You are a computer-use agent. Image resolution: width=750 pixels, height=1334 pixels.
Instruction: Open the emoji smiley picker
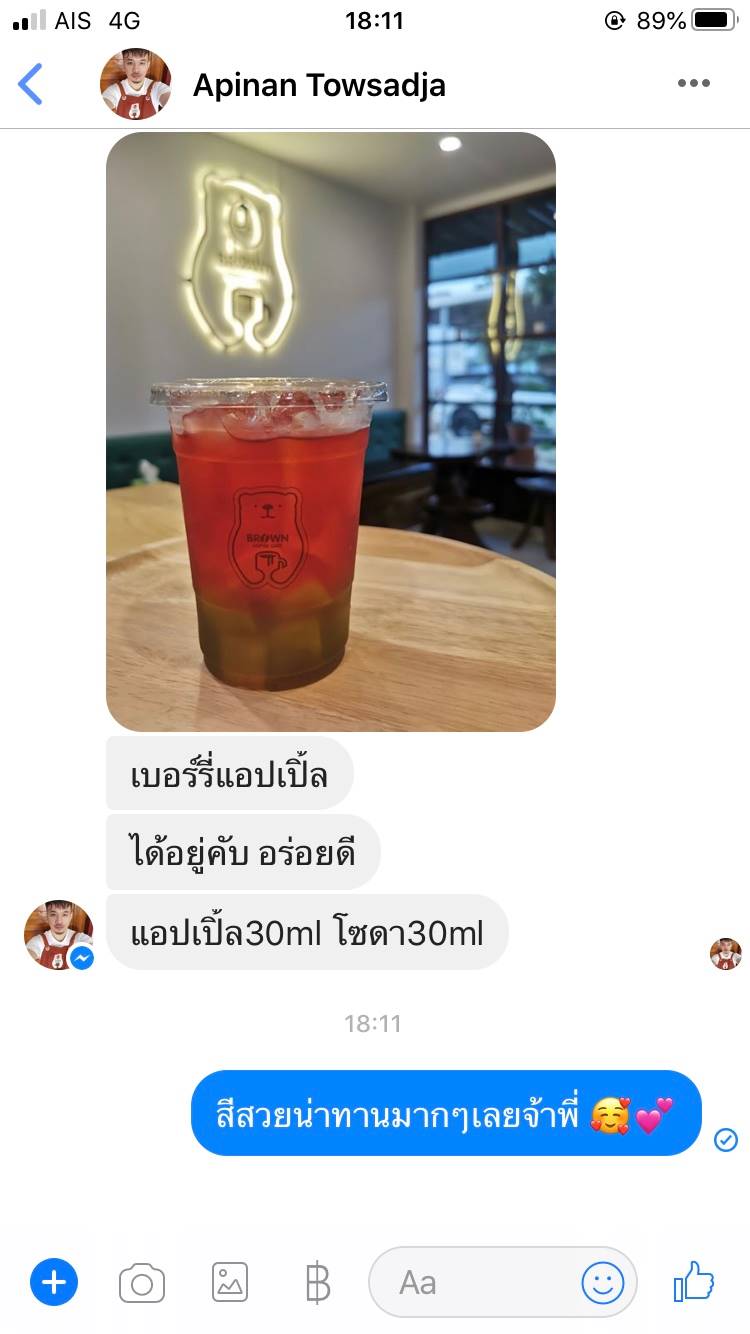pos(603,1283)
